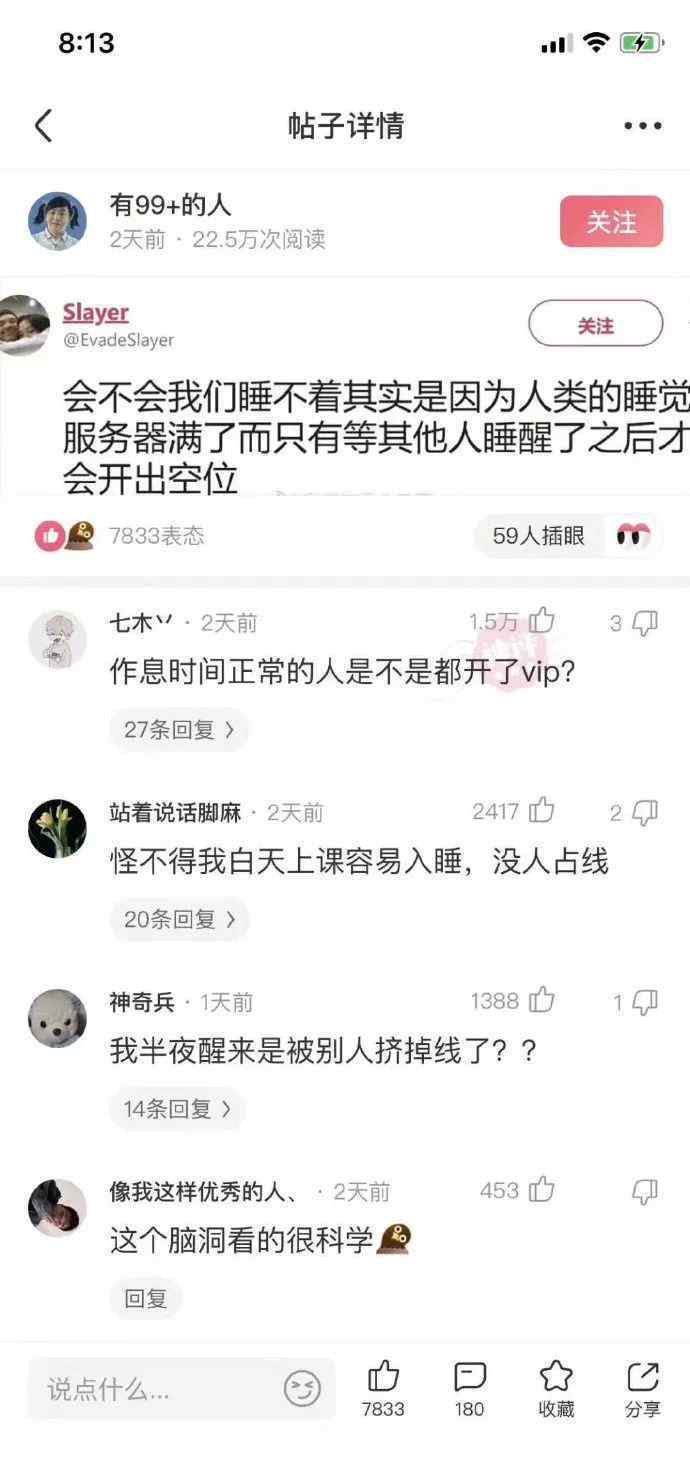Open 有99+的人's profile avatar

coord(57,221)
